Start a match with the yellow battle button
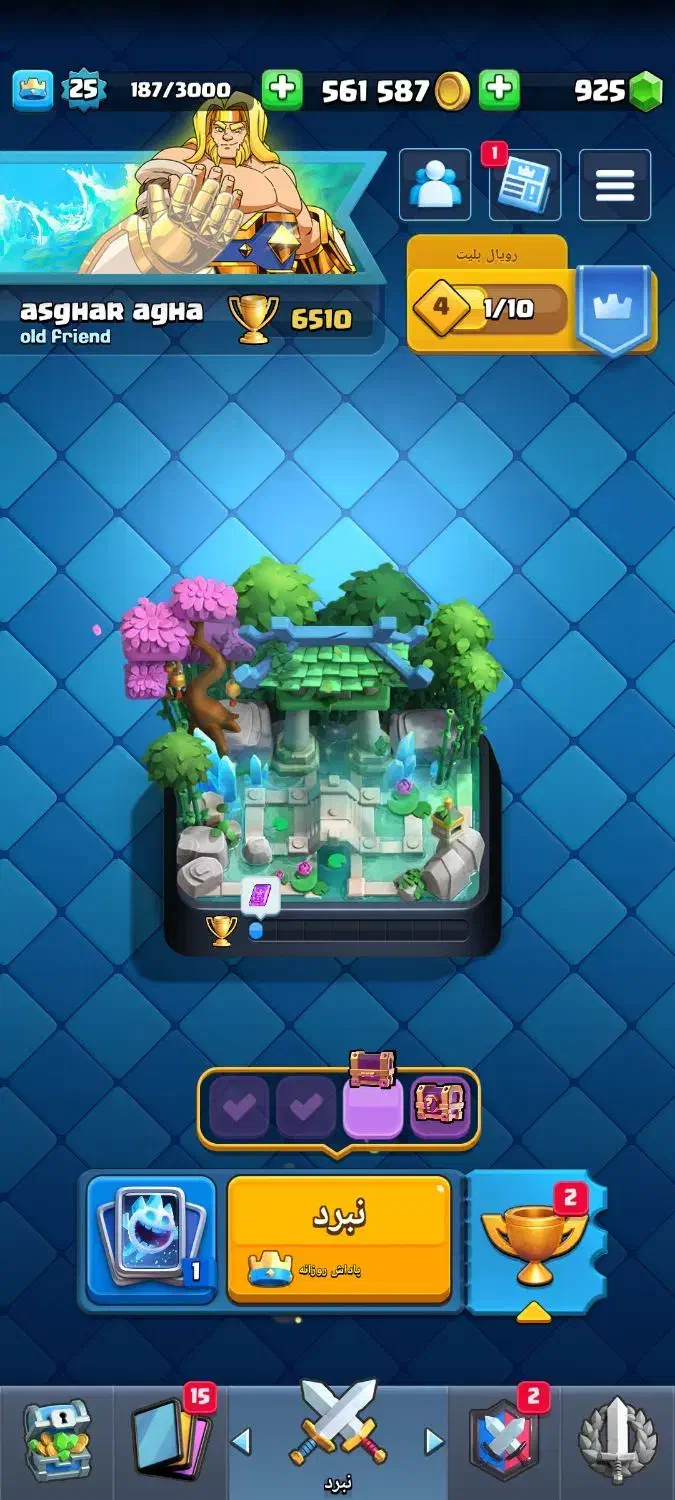Viewport: 675px width, 1500px height. 340,1239
